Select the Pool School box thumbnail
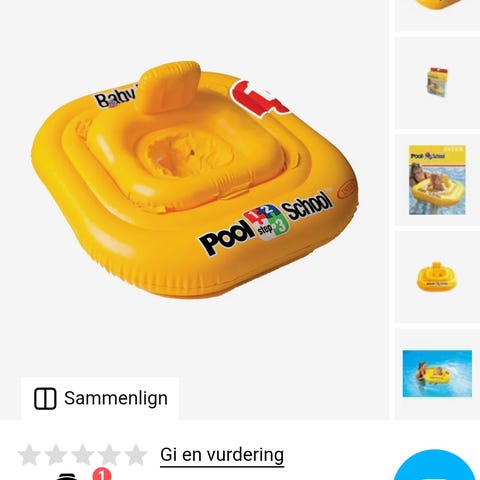This screenshot has height=480, width=480. [437, 180]
